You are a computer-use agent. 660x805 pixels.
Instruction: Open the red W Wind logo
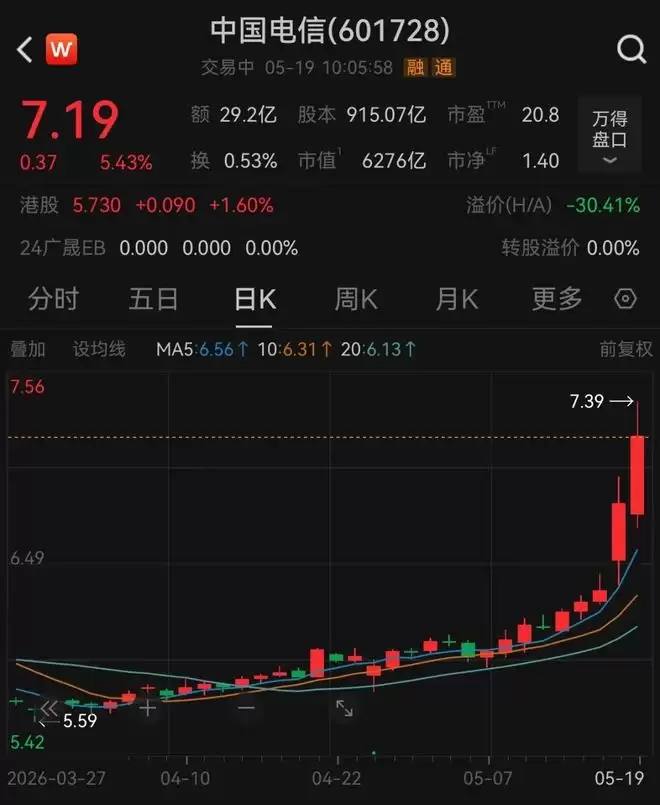click(62, 50)
